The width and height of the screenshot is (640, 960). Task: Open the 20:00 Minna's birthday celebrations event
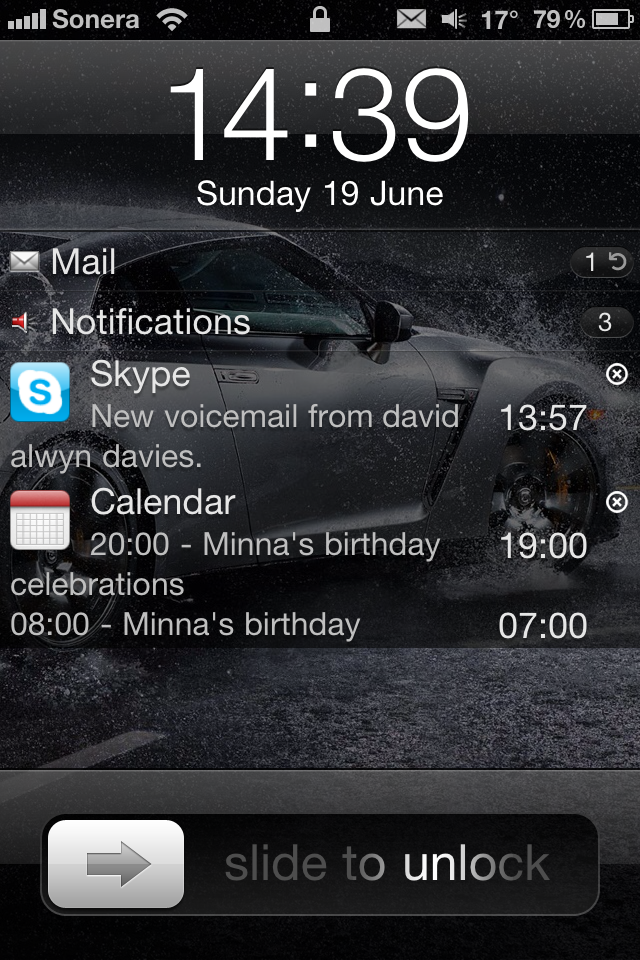[264, 546]
